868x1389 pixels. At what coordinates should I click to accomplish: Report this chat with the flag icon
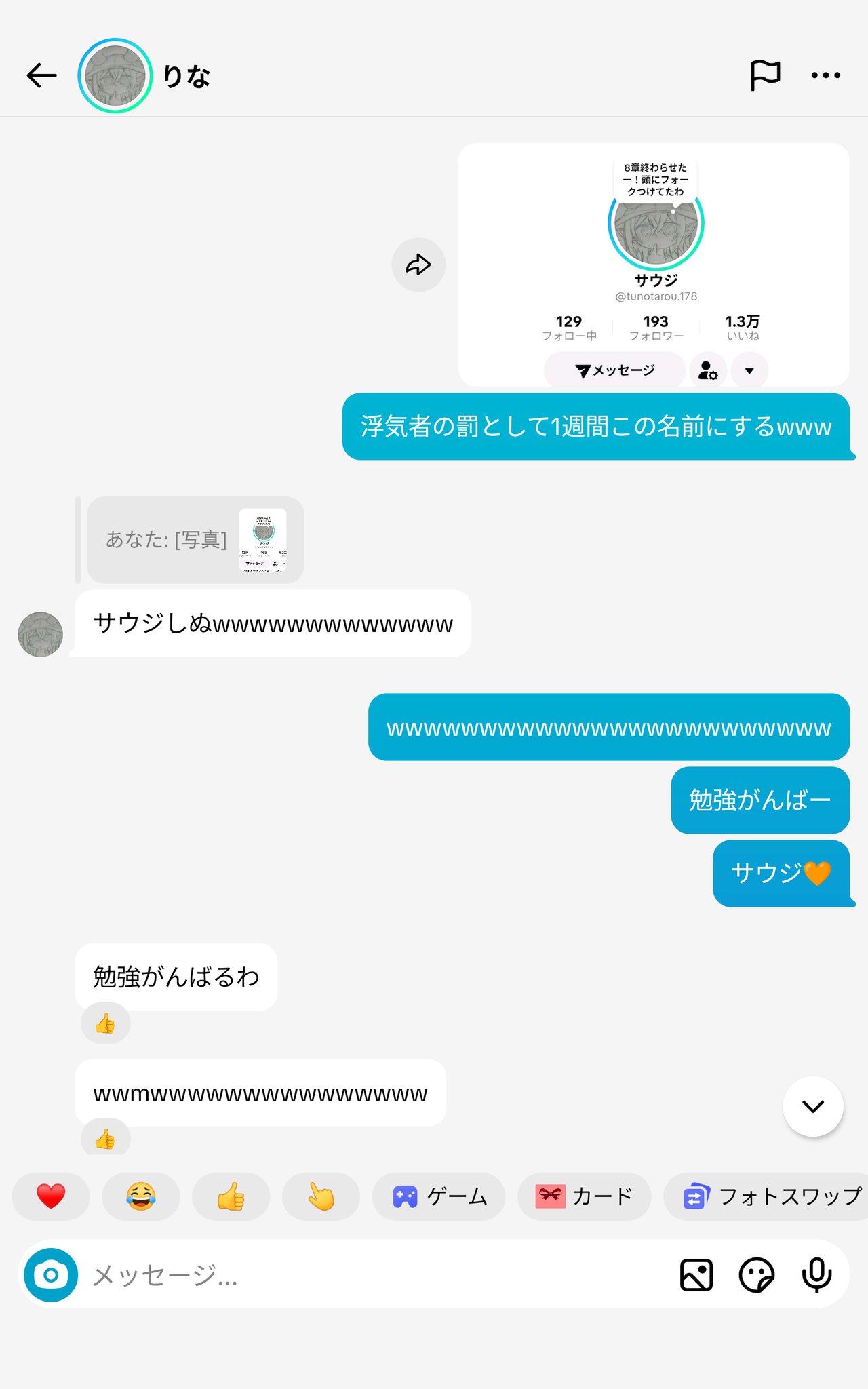point(765,75)
